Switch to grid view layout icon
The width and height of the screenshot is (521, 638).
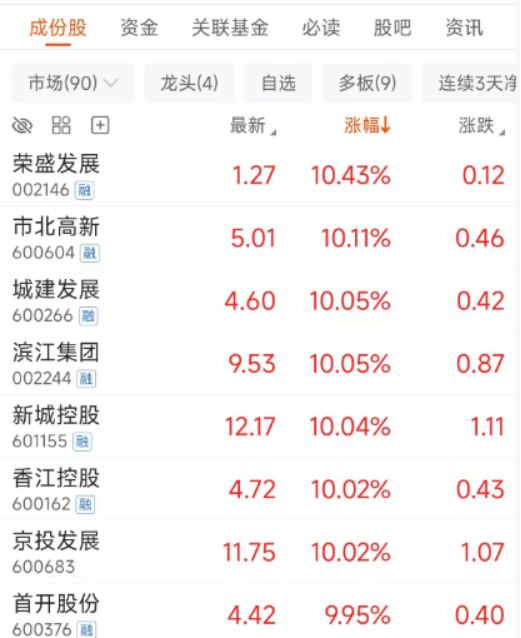pos(61,125)
